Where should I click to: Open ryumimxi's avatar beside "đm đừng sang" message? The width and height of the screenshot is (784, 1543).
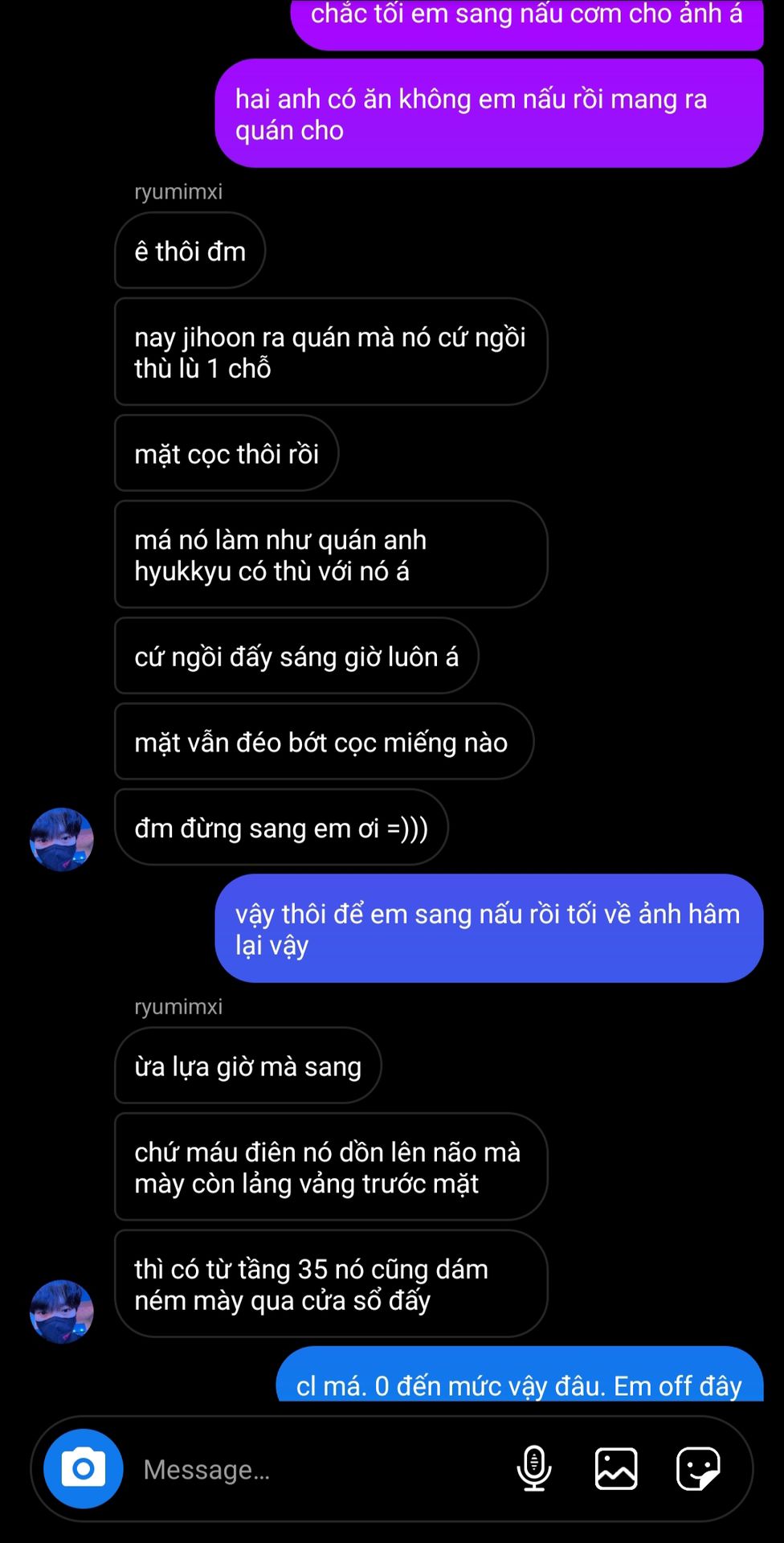pos(62,839)
